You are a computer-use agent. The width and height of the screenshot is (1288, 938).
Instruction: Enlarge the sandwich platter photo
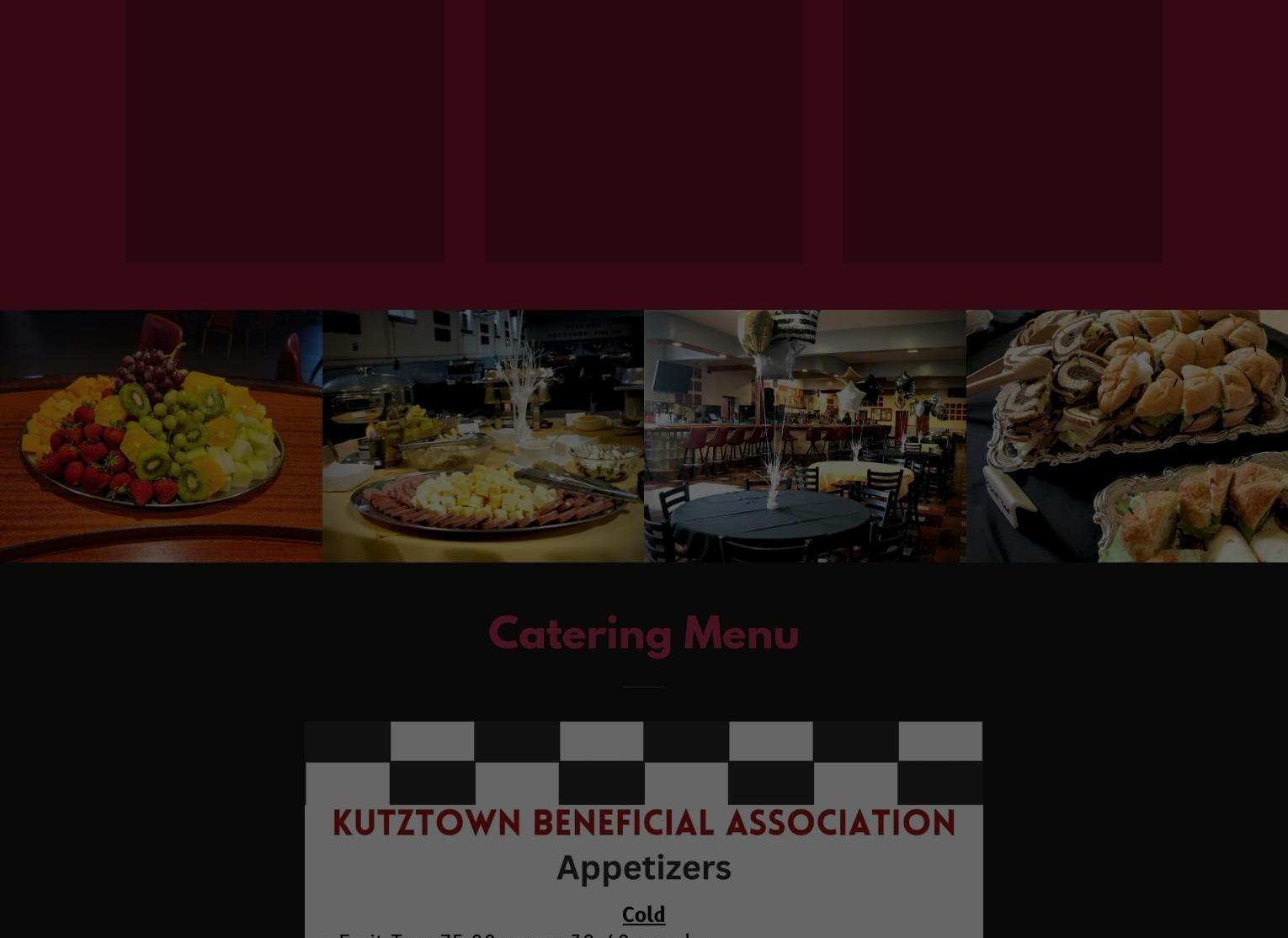(x=1126, y=436)
